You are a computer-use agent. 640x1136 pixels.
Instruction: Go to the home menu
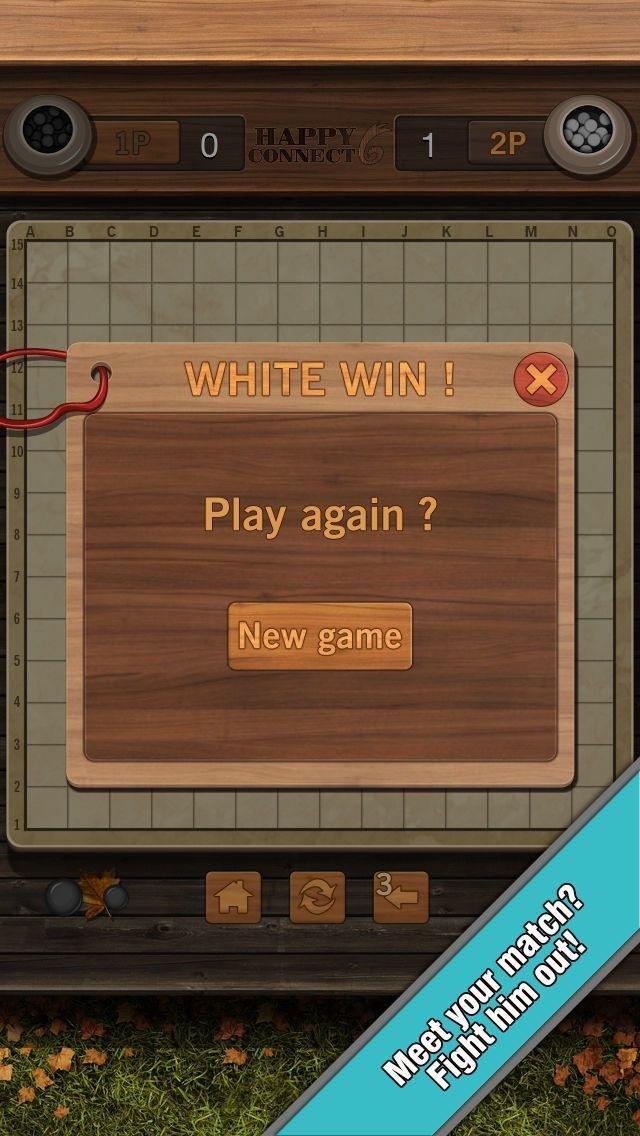(233, 897)
